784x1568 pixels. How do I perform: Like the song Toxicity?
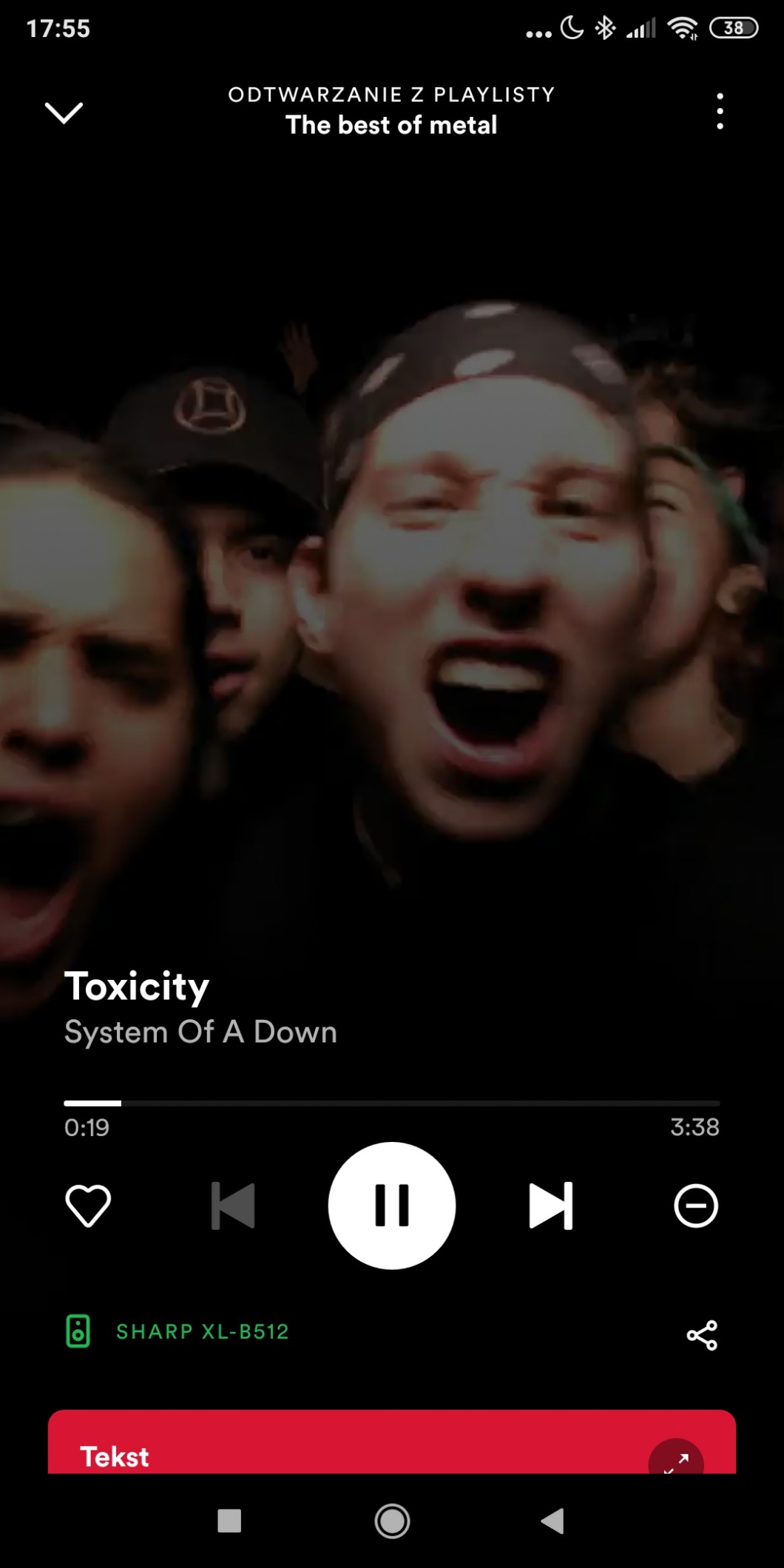(x=88, y=1206)
